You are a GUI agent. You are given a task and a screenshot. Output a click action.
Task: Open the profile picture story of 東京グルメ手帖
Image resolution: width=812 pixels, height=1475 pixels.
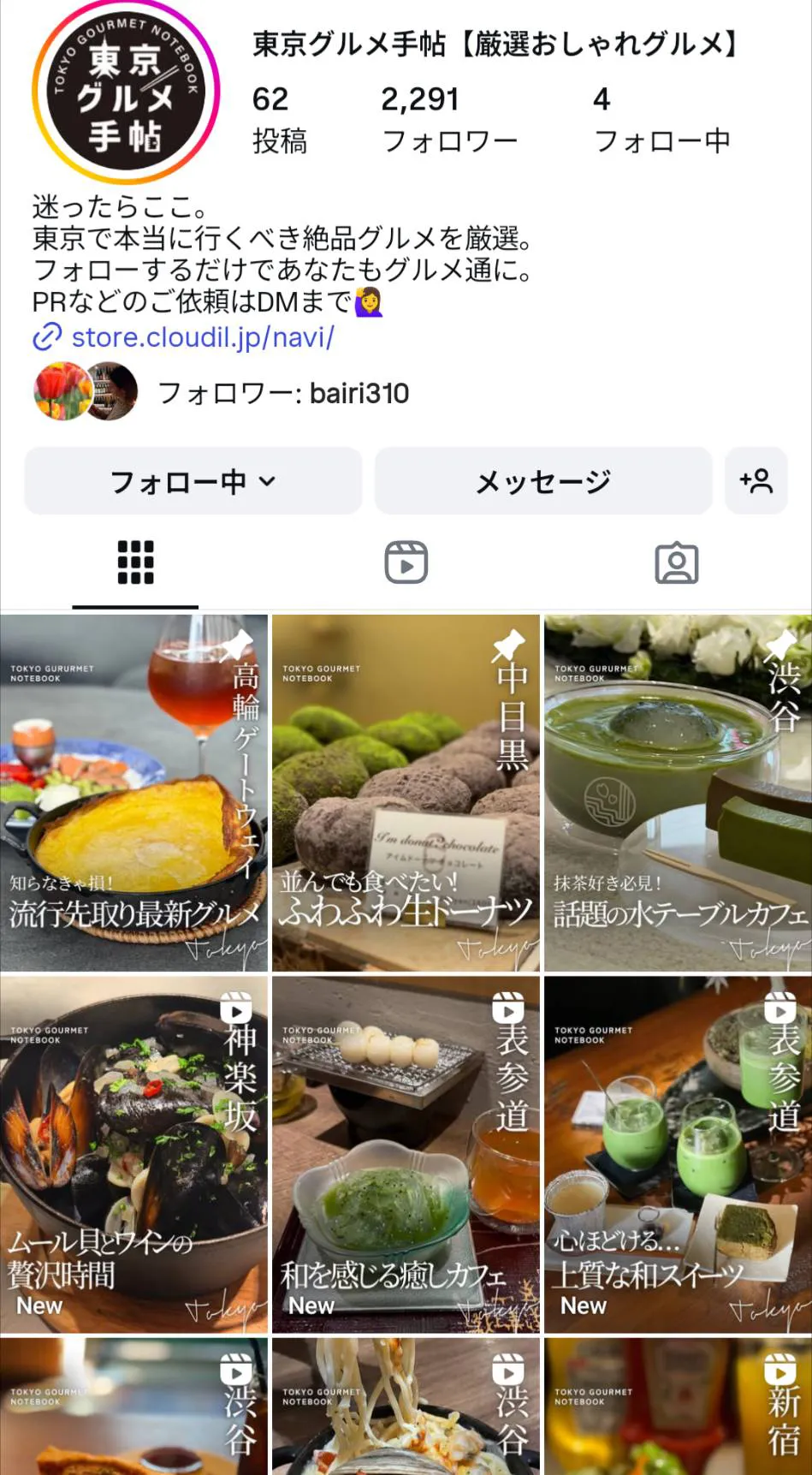coord(126,92)
